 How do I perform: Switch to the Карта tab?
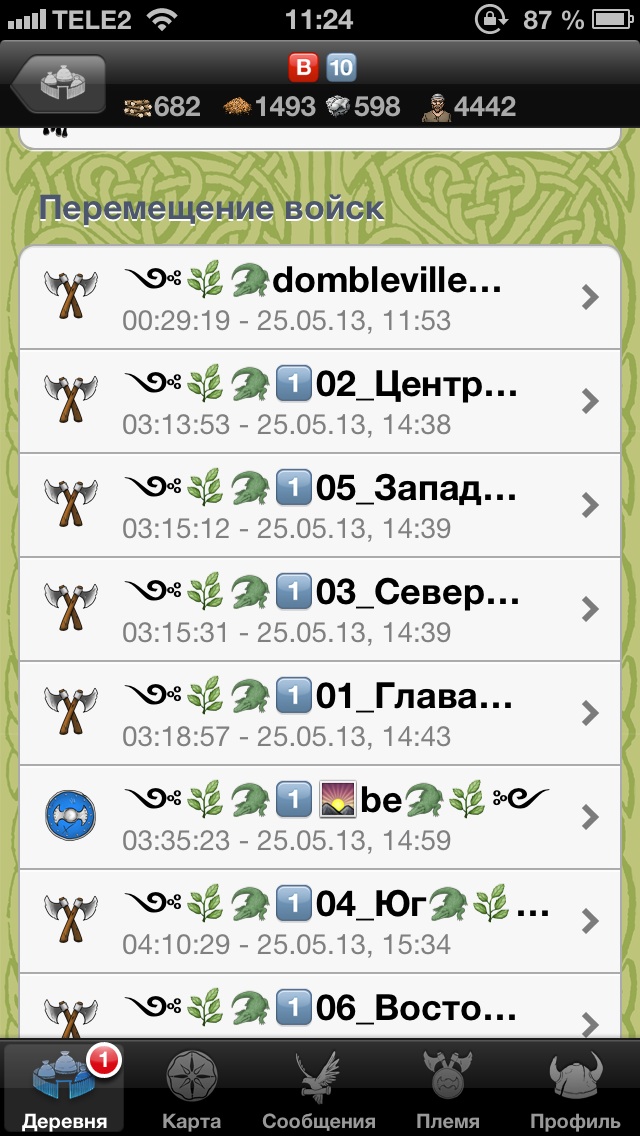[x=192, y=1090]
